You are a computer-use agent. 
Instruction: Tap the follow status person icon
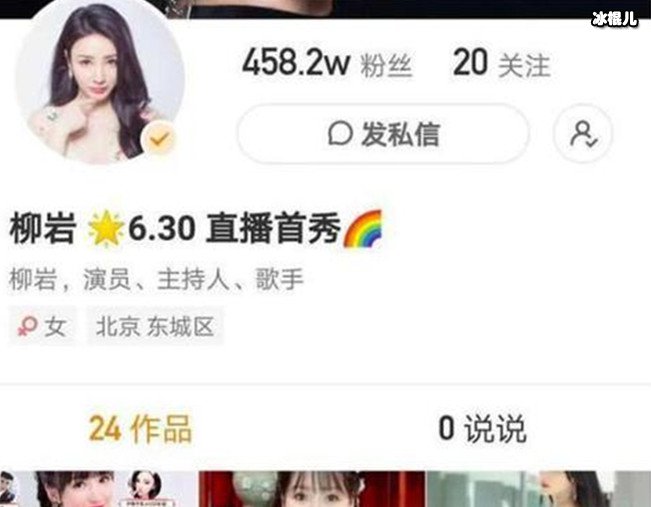583,134
